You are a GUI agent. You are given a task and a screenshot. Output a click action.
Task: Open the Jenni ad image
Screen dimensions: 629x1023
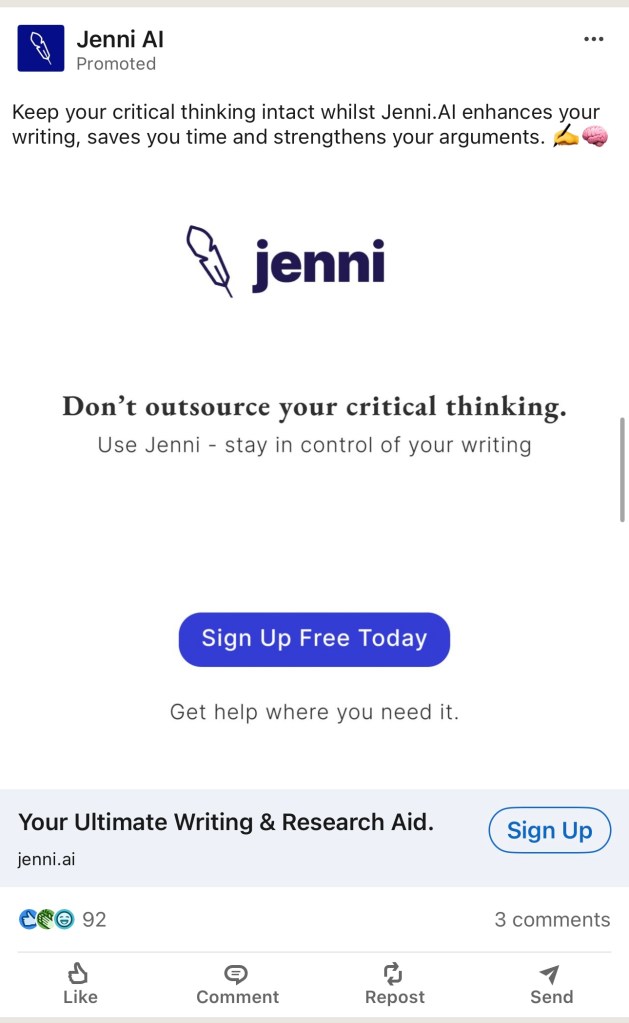(314, 470)
